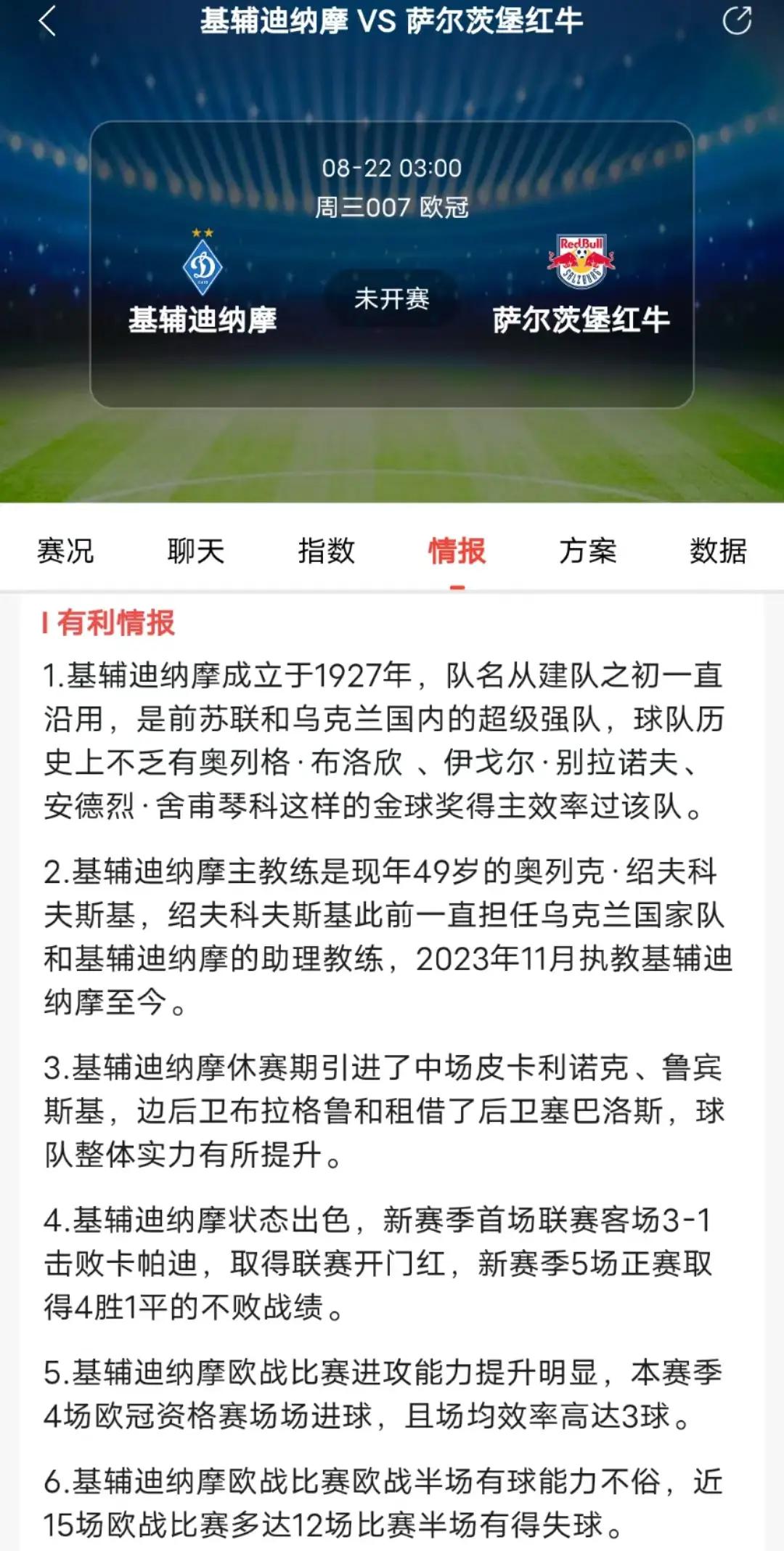Open the 数据 tab

pyautogui.click(x=717, y=551)
